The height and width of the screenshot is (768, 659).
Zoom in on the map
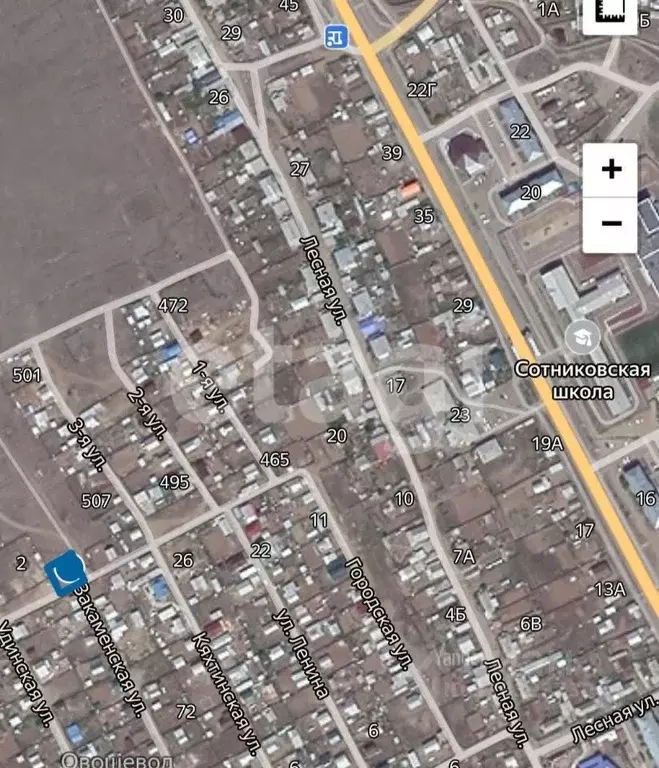pos(610,169)
